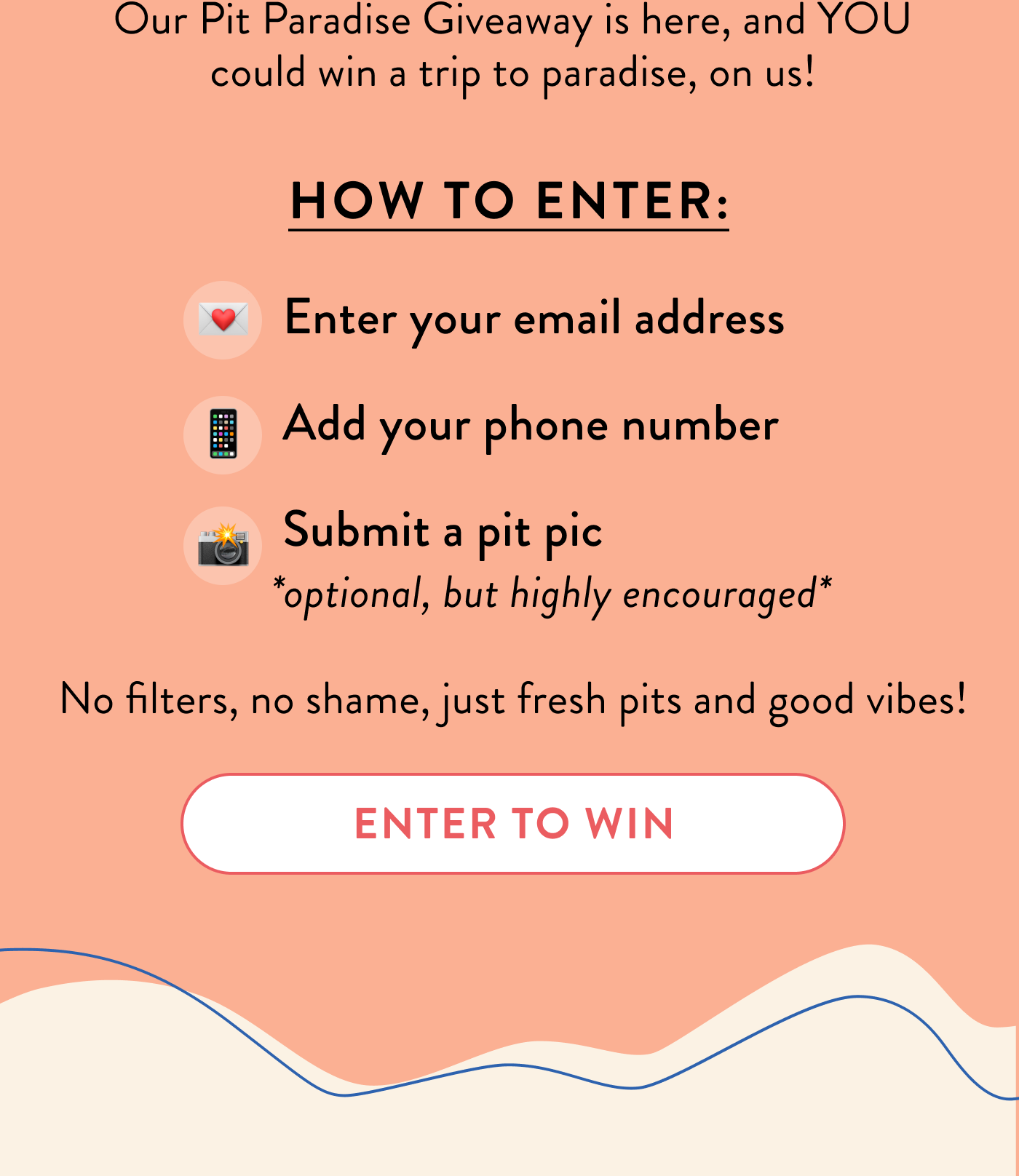Select the mobile phone icon
The width and height of the screenshot is (1019, 1176).
222,433
